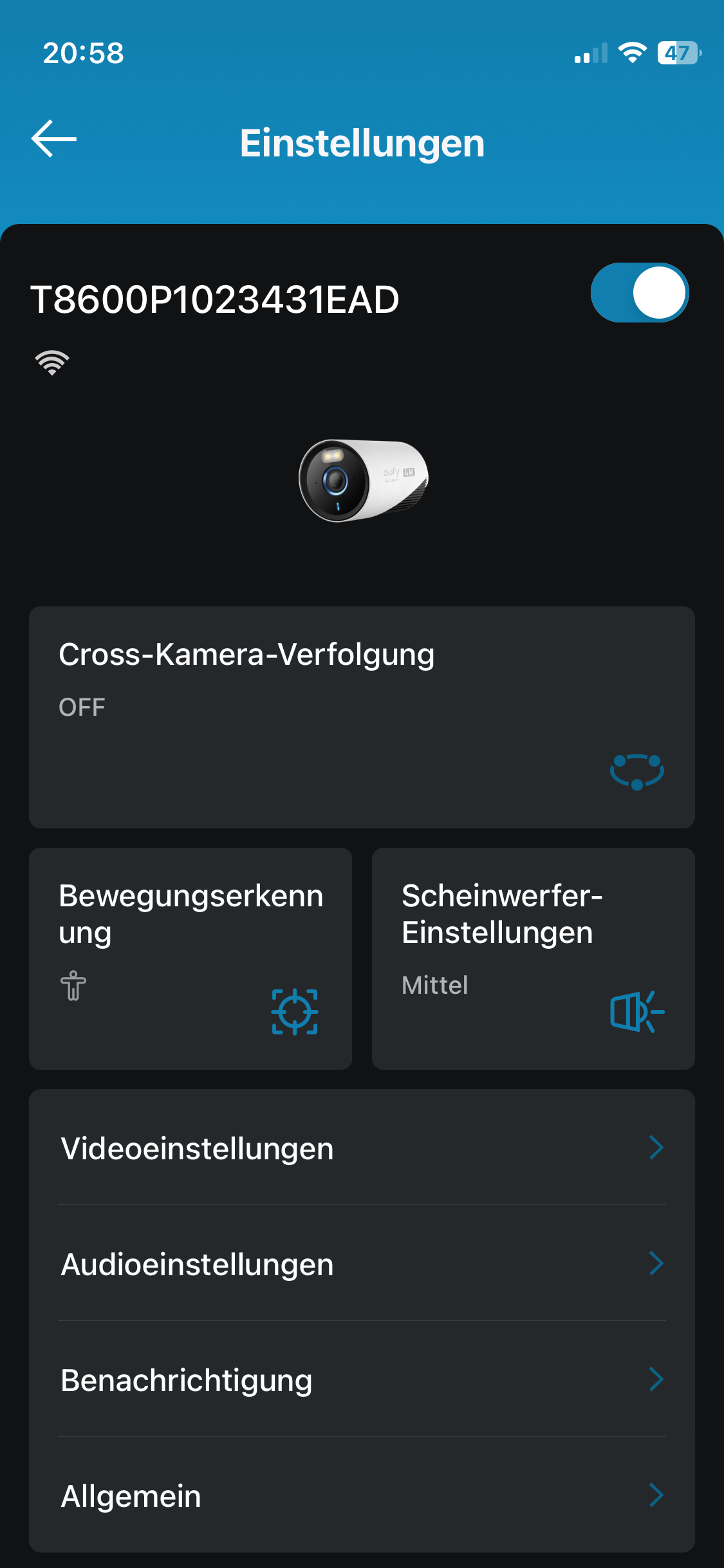Go back from Einstellungen
The width and height of the screenshot is (724, 1568).
point(54,138)
